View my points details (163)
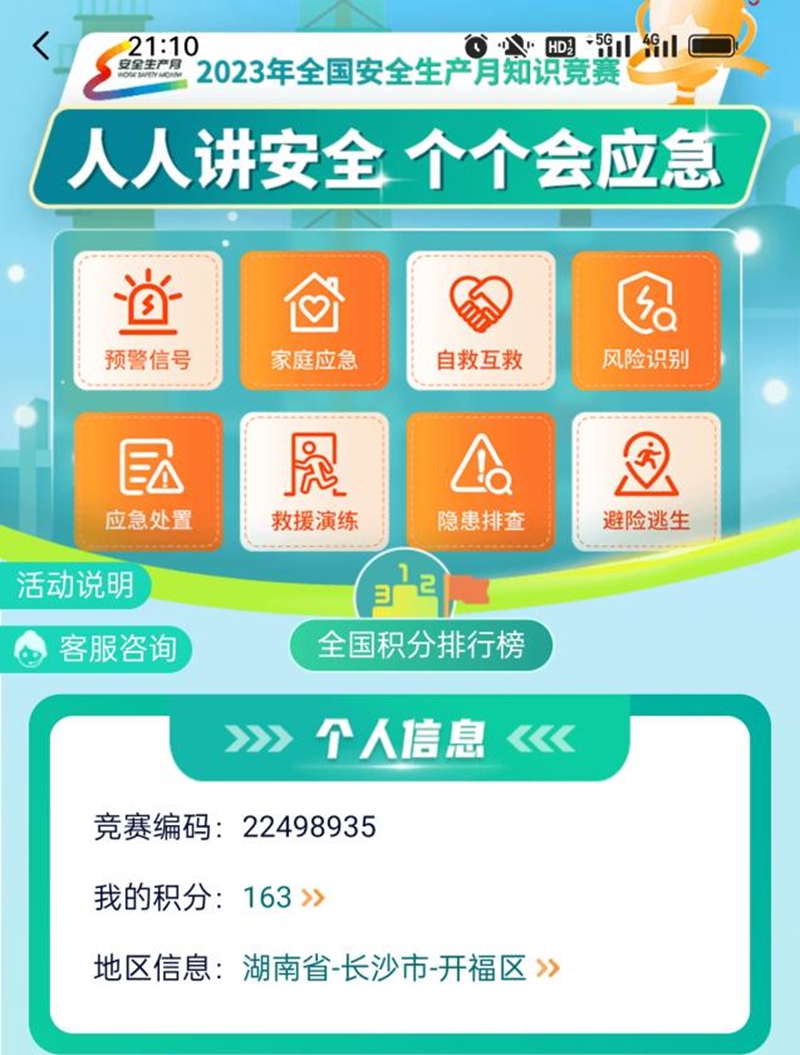 (283, 897)
